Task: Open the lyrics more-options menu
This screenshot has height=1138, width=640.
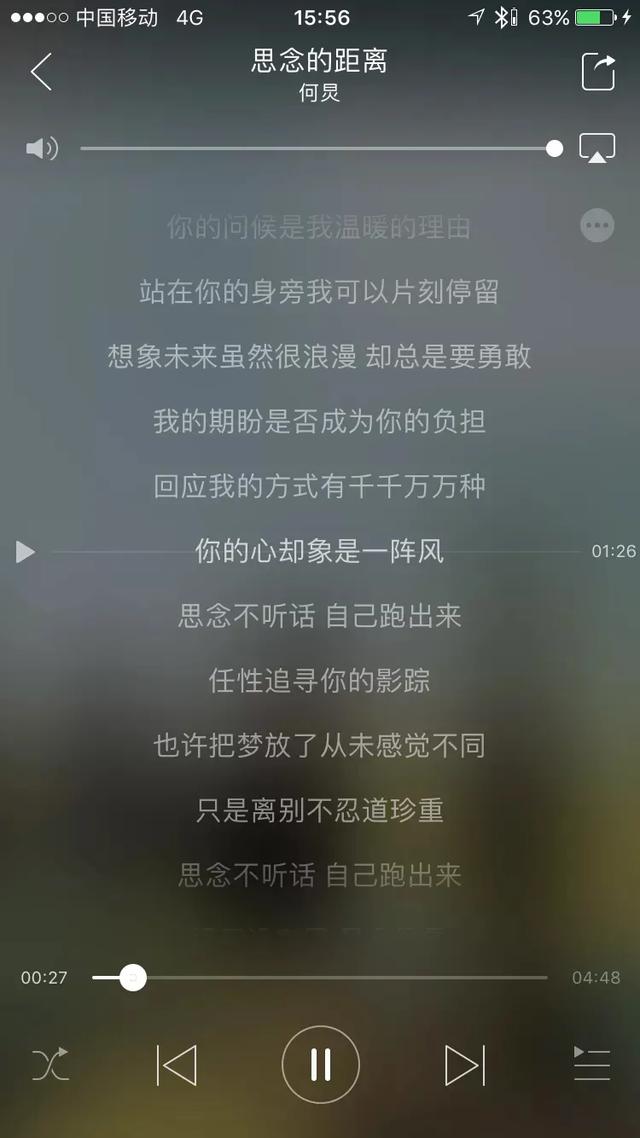Action: 597,225
